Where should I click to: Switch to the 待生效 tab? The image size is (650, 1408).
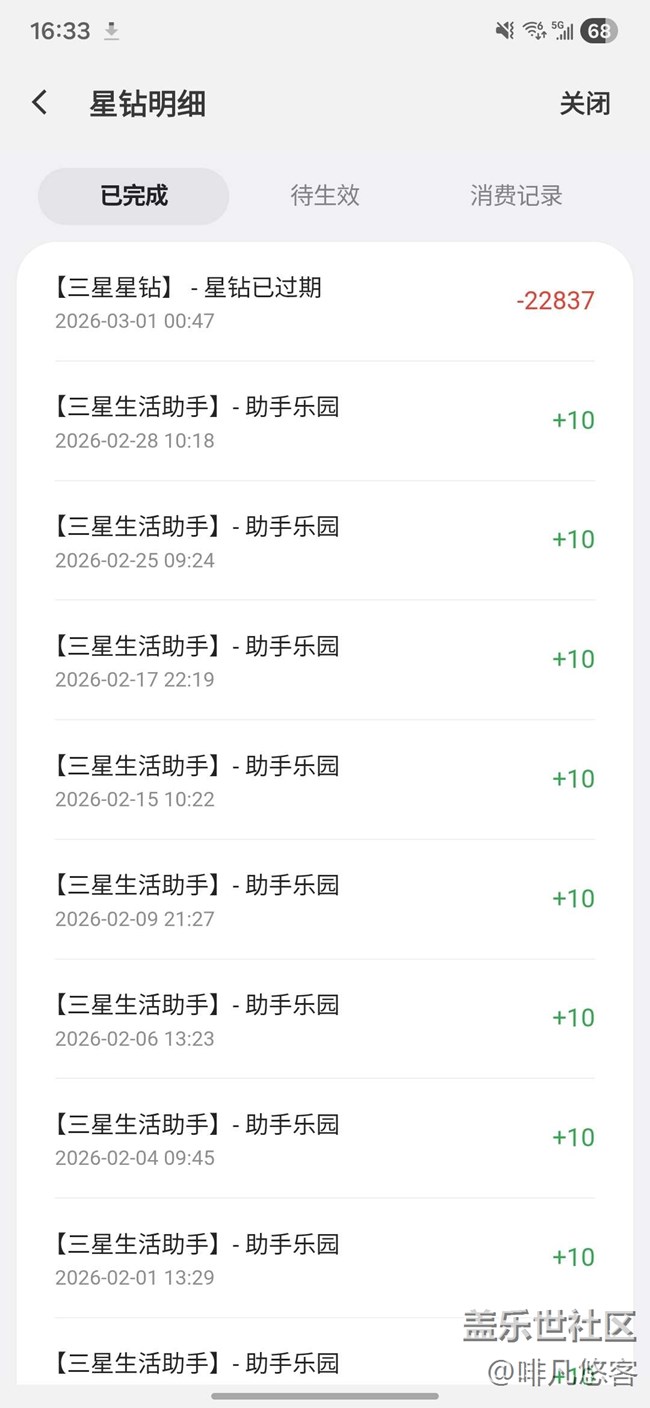pos(325,196)
